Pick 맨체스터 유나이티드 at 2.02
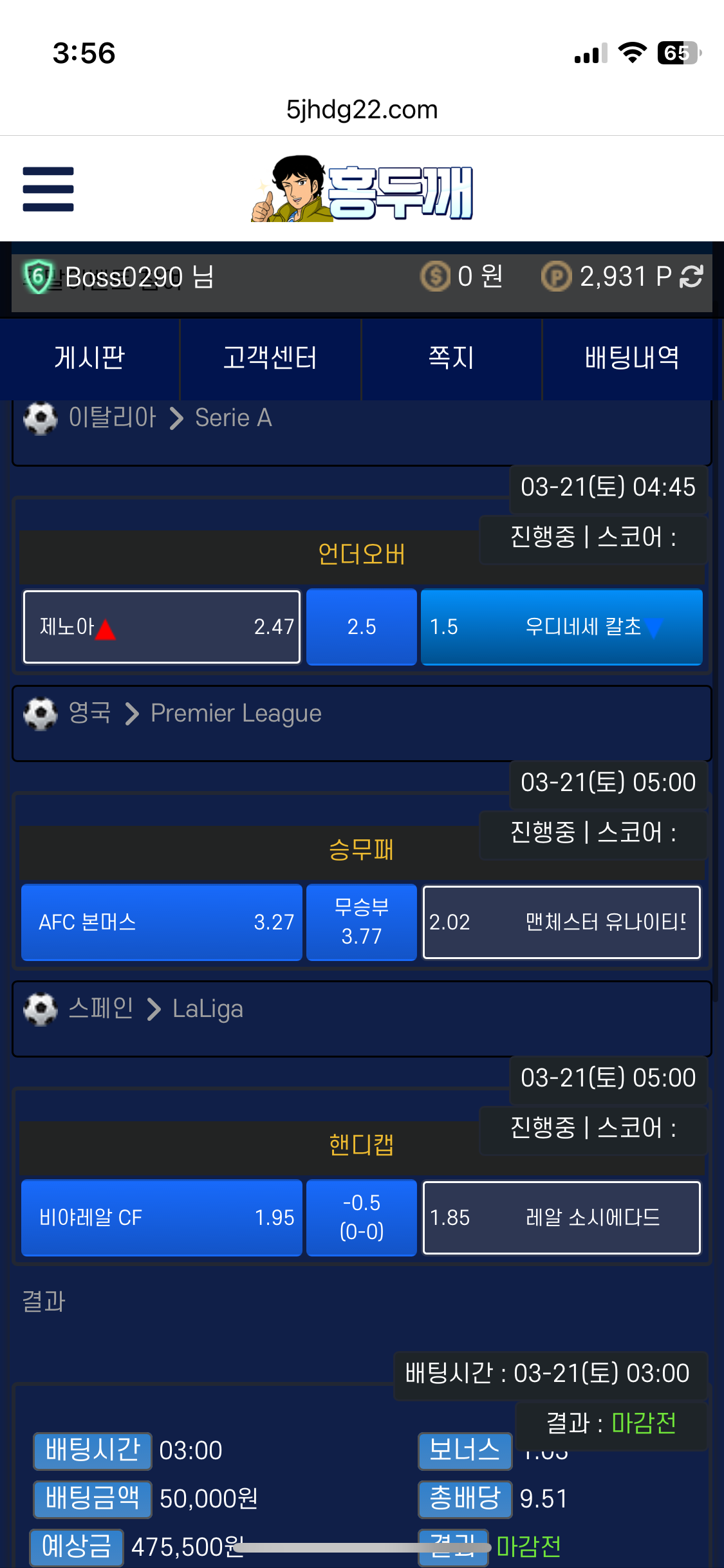This screenshot has width=724, height=1568. (x=561, y=922)
